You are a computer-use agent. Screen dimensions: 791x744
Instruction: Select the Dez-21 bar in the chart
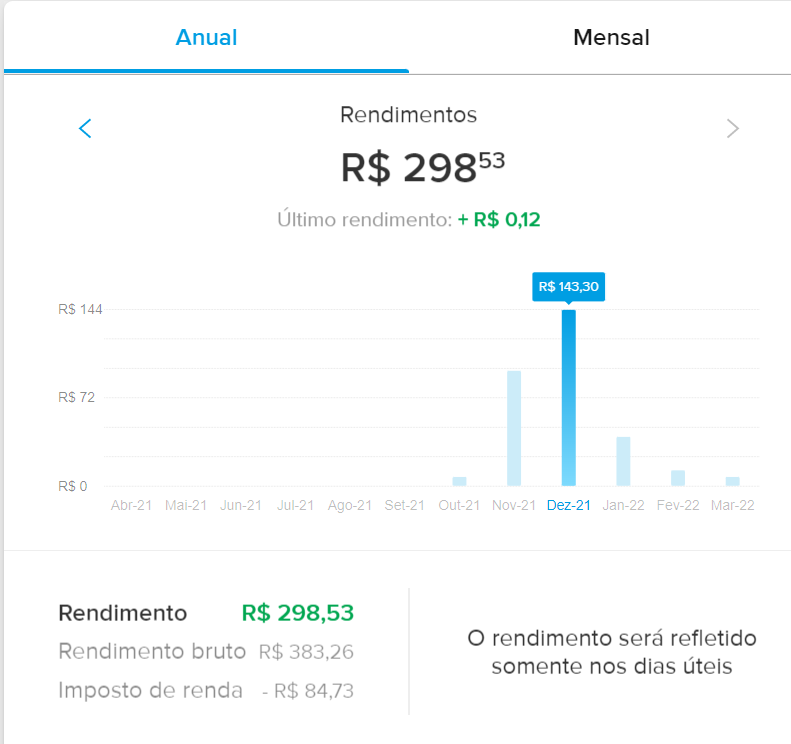pyautogui.click(x=569, y=398)
